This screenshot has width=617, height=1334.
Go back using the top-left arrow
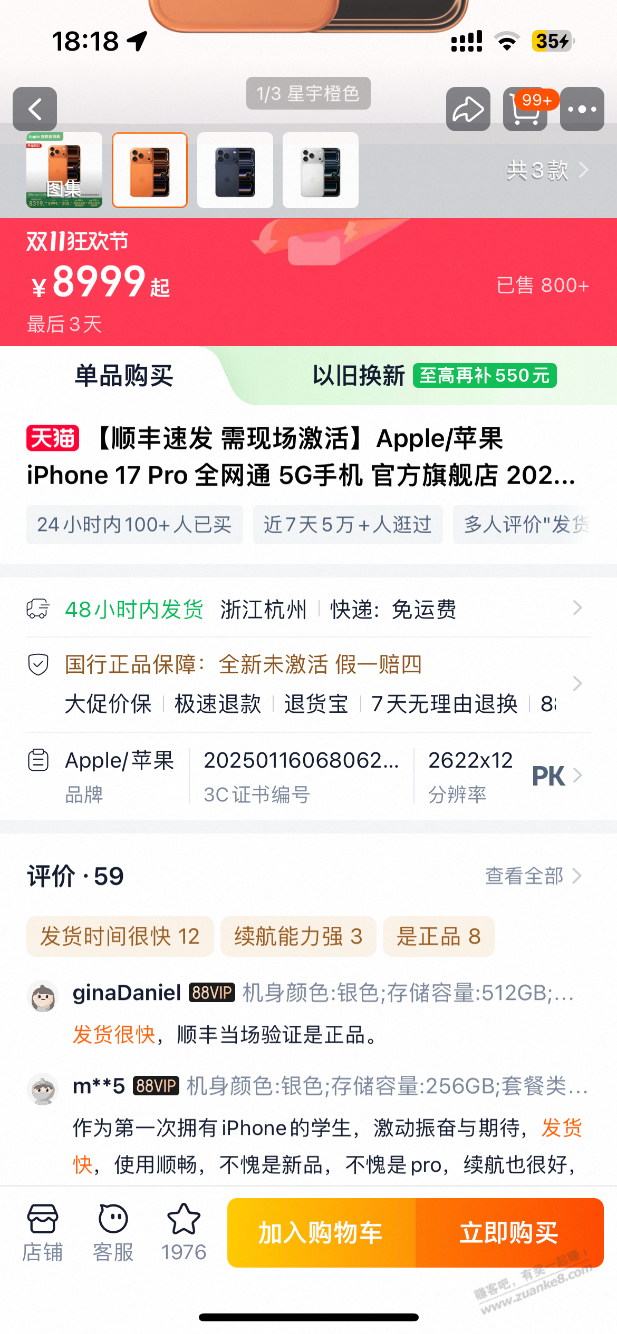point(35,109)
